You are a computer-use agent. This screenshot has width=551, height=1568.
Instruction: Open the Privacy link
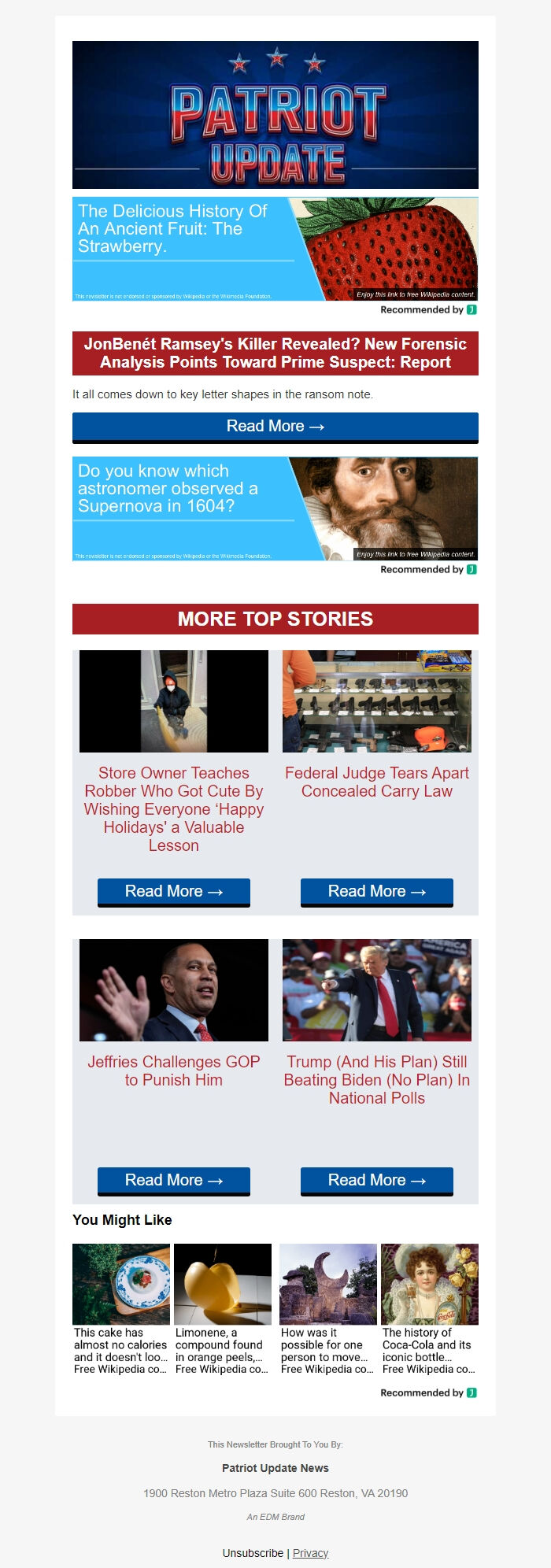[310, 1553]
